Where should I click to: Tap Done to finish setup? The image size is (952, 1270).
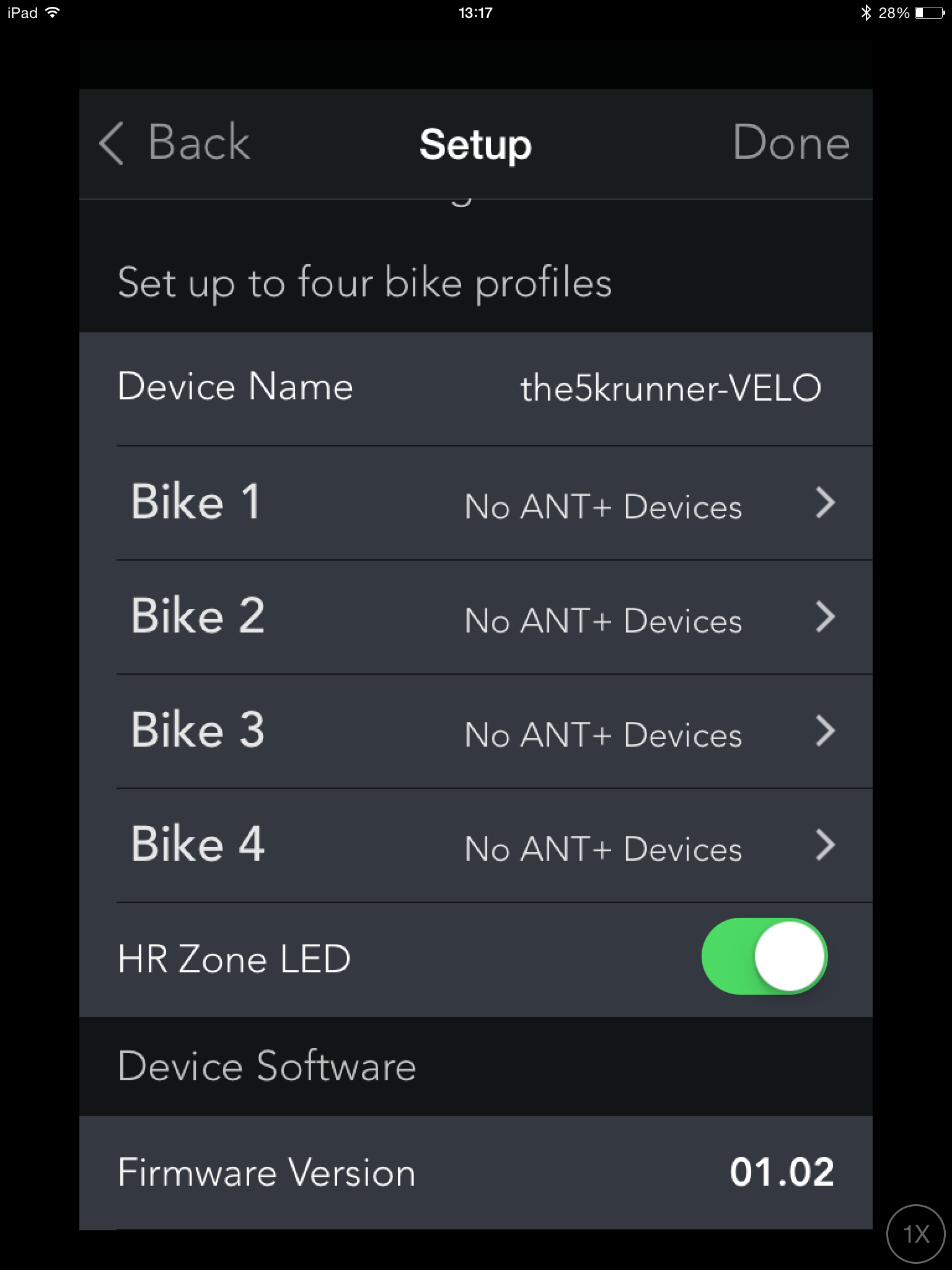click(791, 143)
